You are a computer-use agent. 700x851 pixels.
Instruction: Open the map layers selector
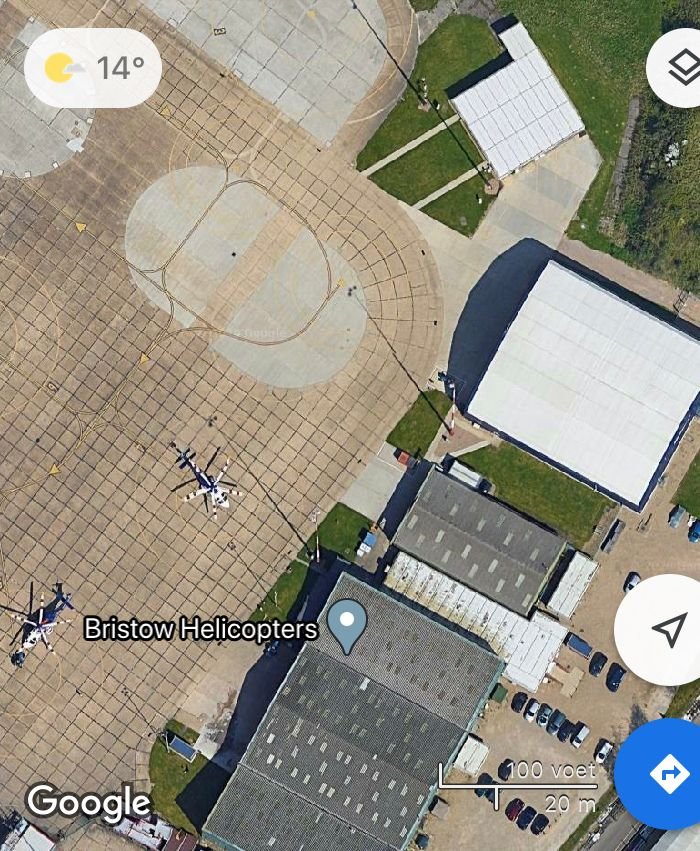click(682, 67)
